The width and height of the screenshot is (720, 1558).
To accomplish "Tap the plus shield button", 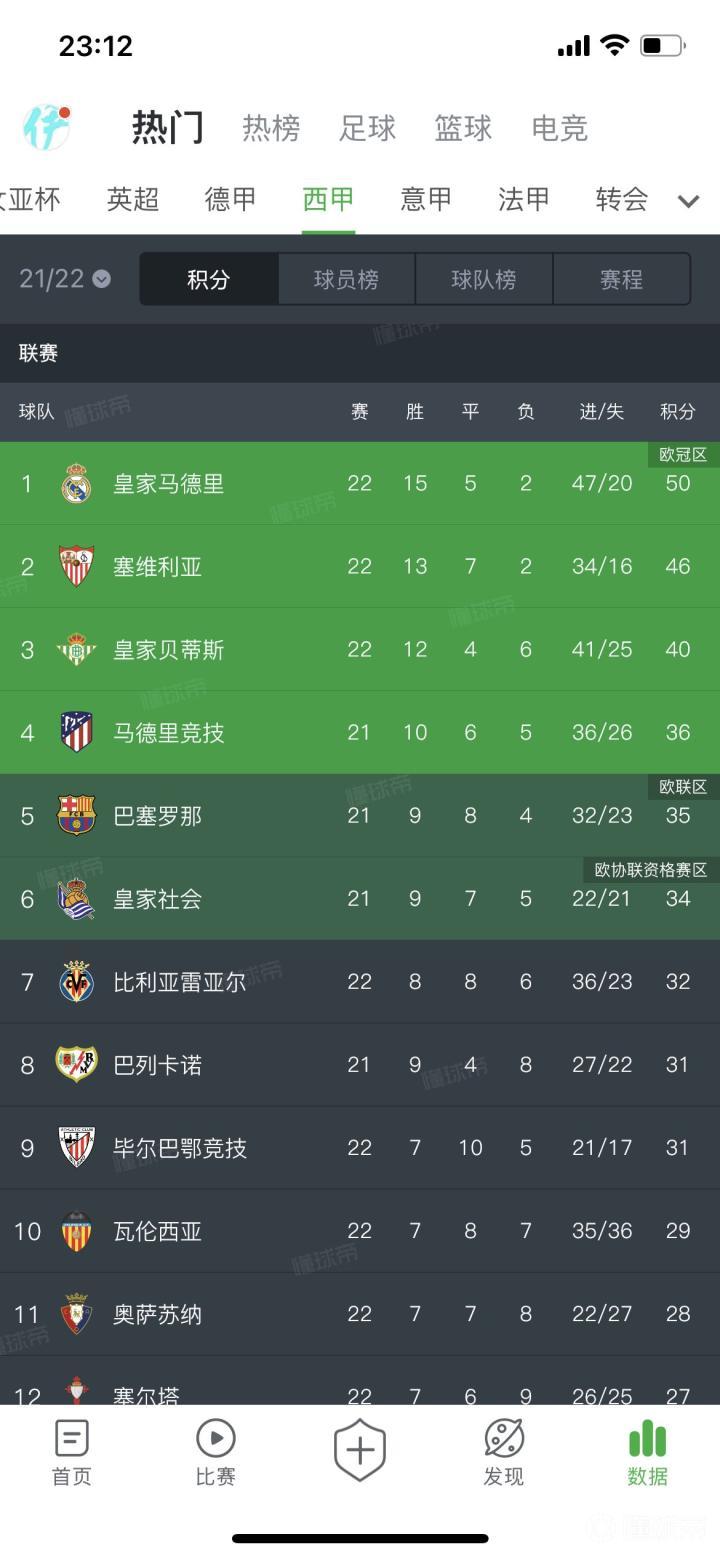I will click(x=360, y=1450).
